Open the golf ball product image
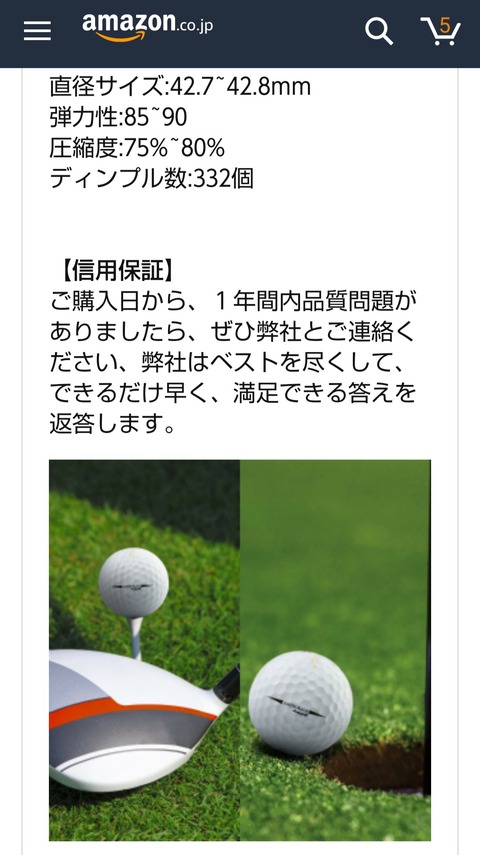 click(240, 650)
